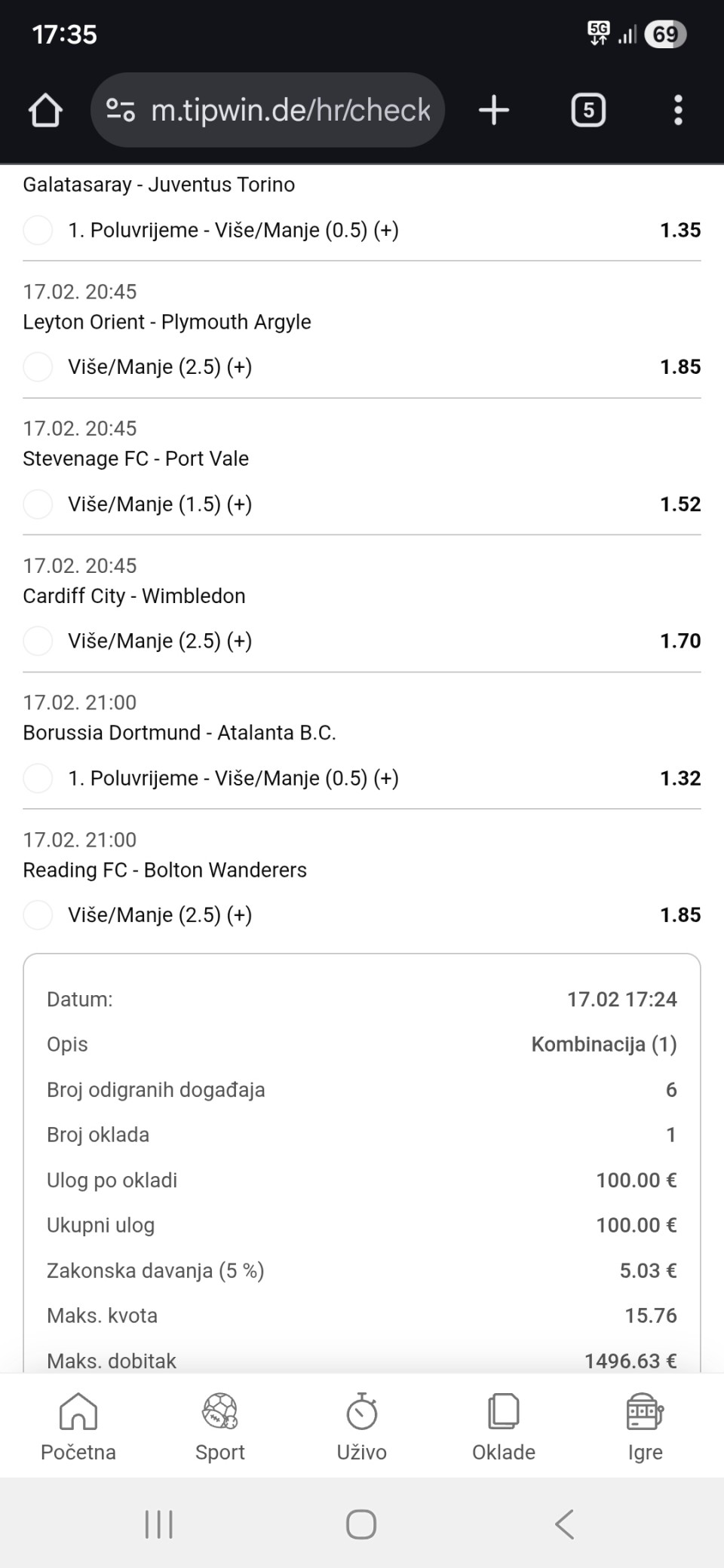Open the Uživo live betting tab

coord(361,1426)
